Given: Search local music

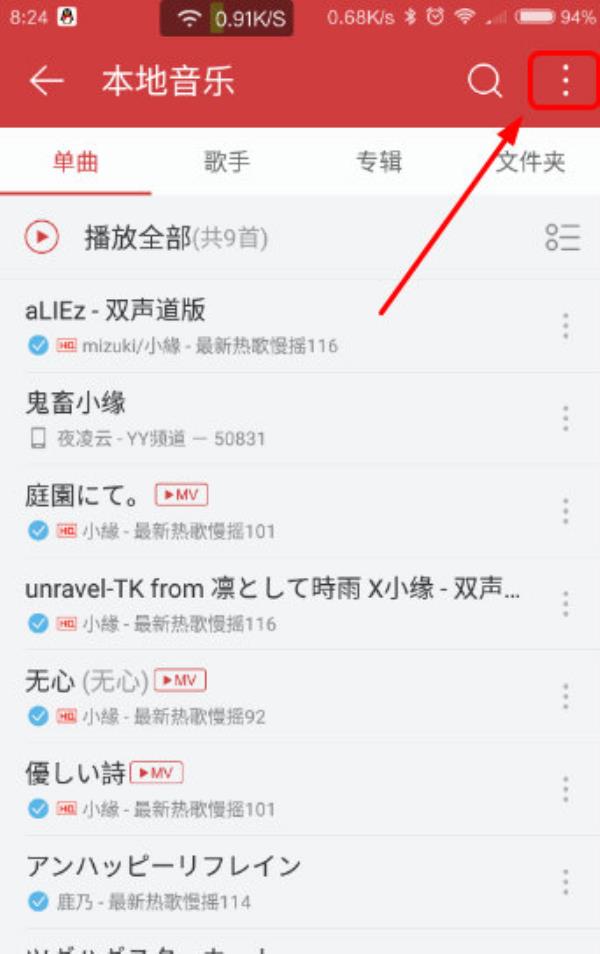Looking at the screenshot, I should point(485,82).
